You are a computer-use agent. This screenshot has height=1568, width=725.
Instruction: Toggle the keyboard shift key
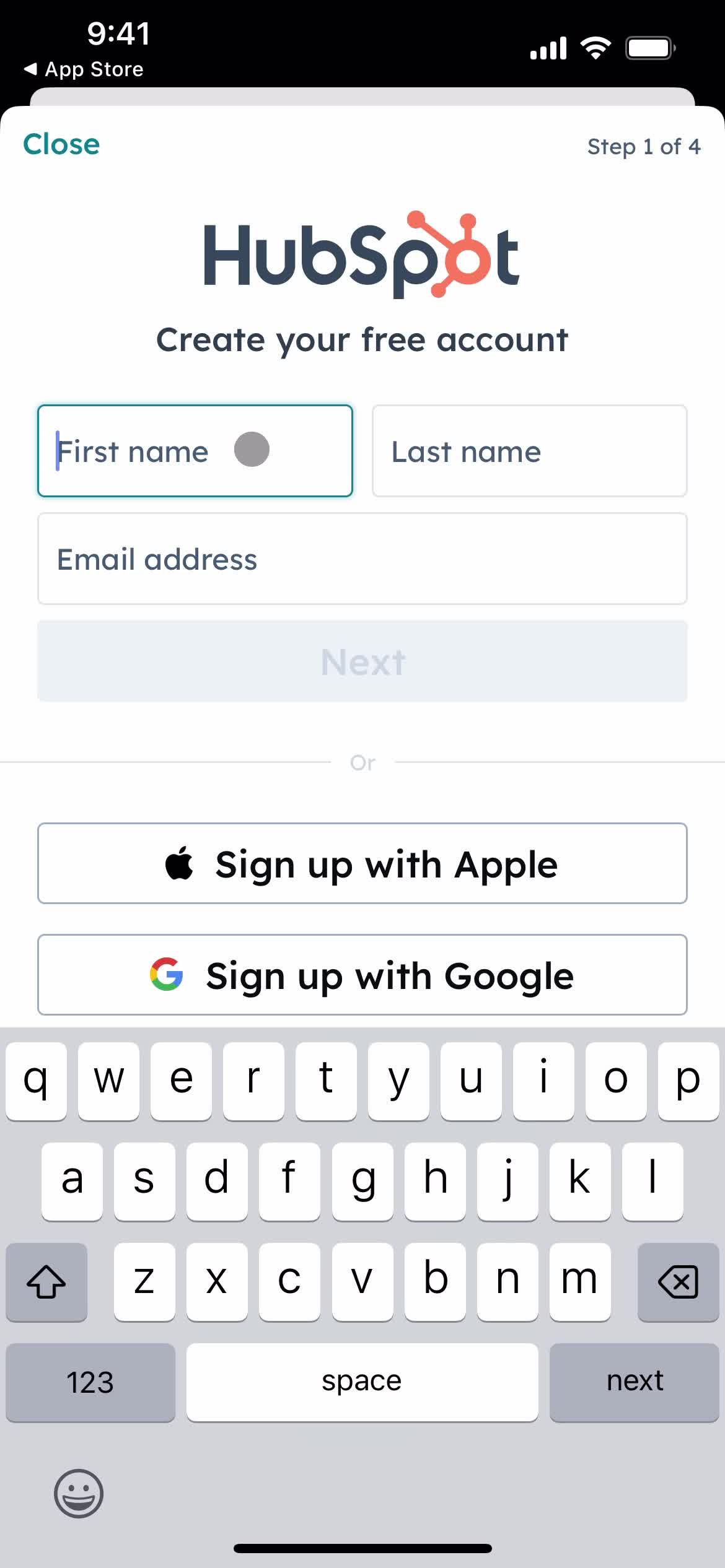coord(46,1281)
